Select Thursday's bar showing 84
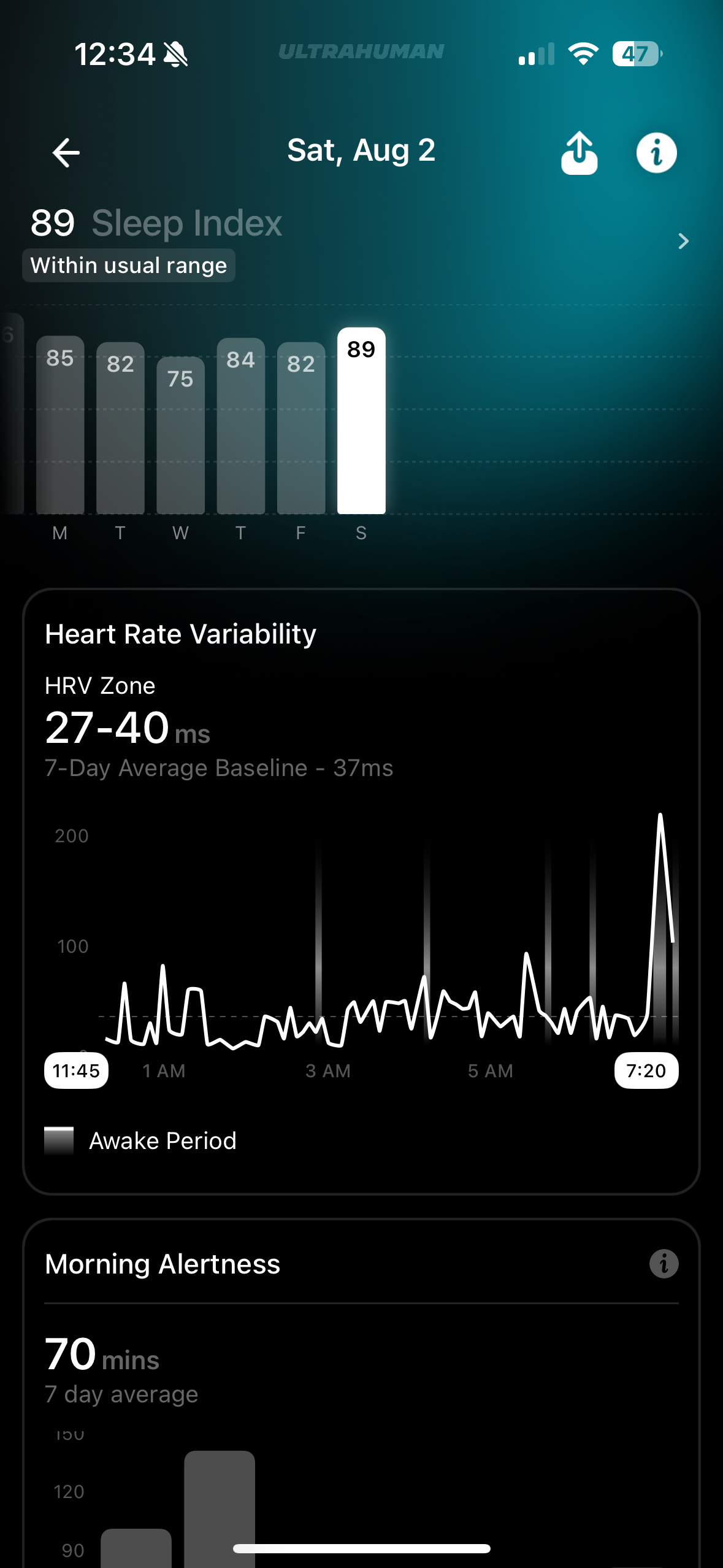The height and width of the screenshot is (1568, 723). coord(240,426)
